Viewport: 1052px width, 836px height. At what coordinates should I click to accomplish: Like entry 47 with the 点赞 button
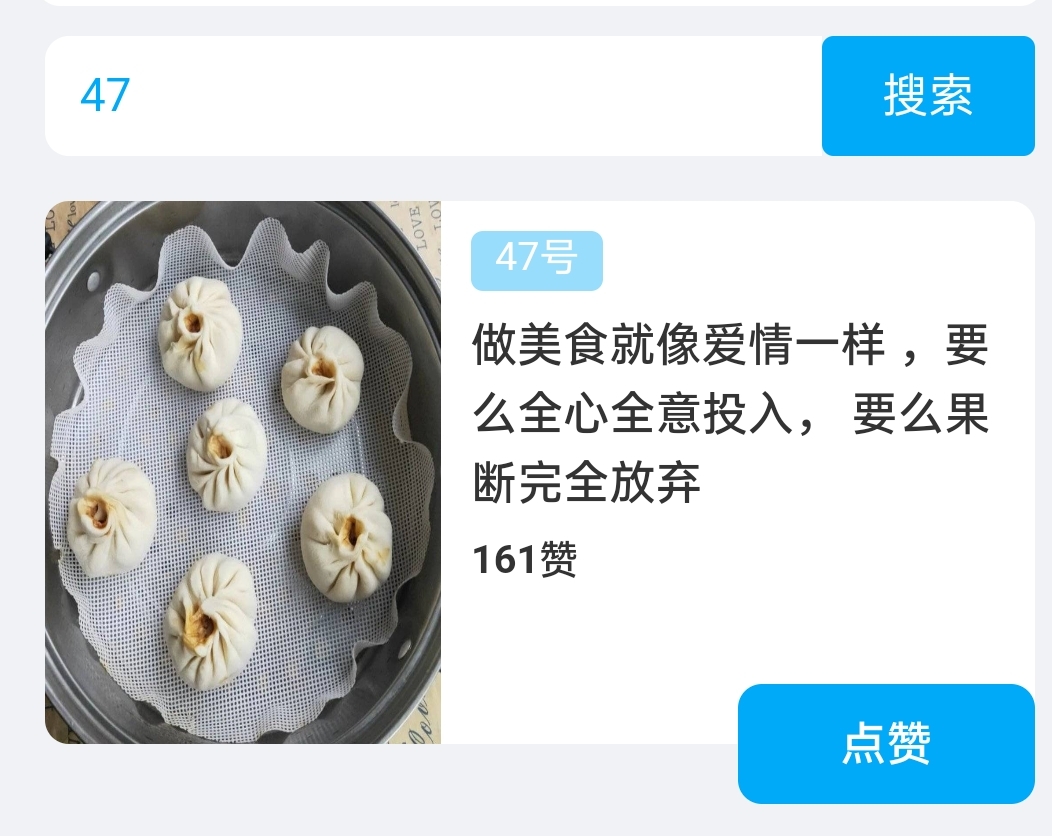click(886, 744)
